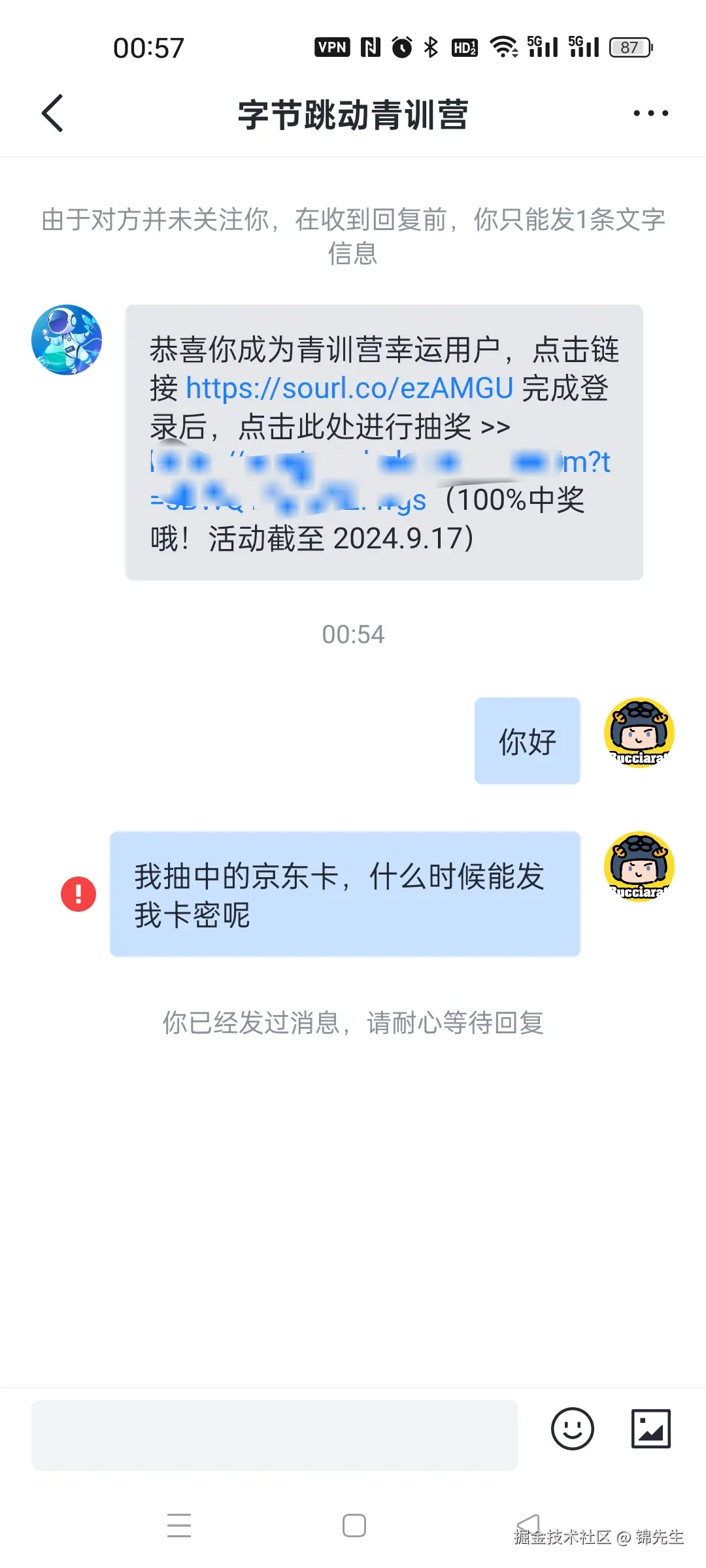Tap the red error exclamation icon
Viewport: 706px width, 1568px height.
pyautogui.click(x=77, y=895)
